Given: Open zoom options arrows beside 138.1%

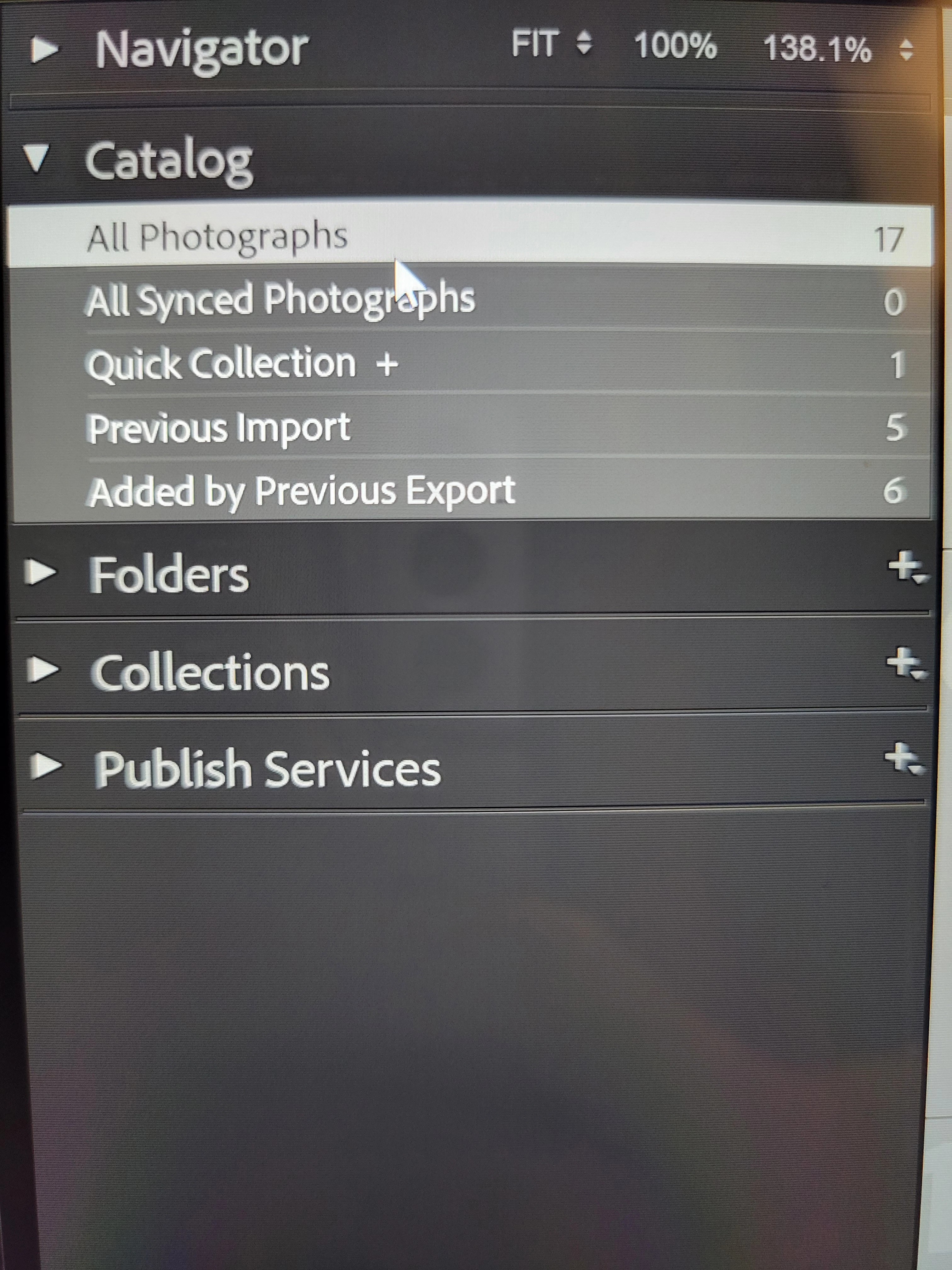Looking at the screenshot, I should [906, 50].
